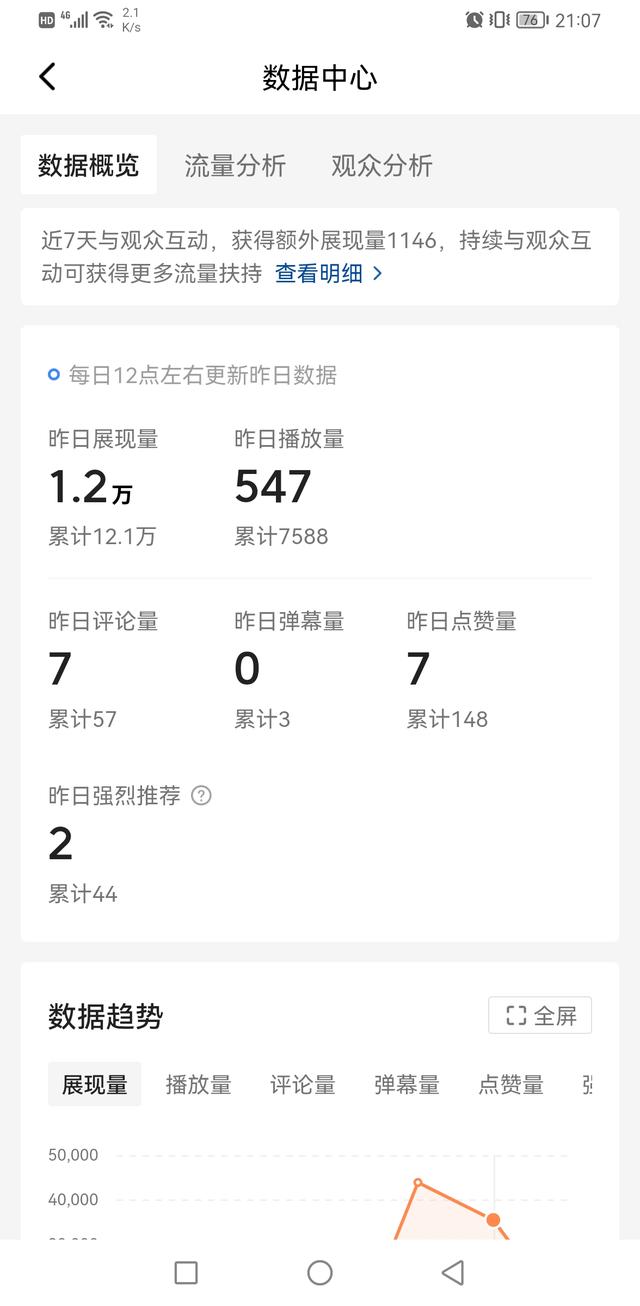Switch the trend chart to 评论量

click(302, 1084)
